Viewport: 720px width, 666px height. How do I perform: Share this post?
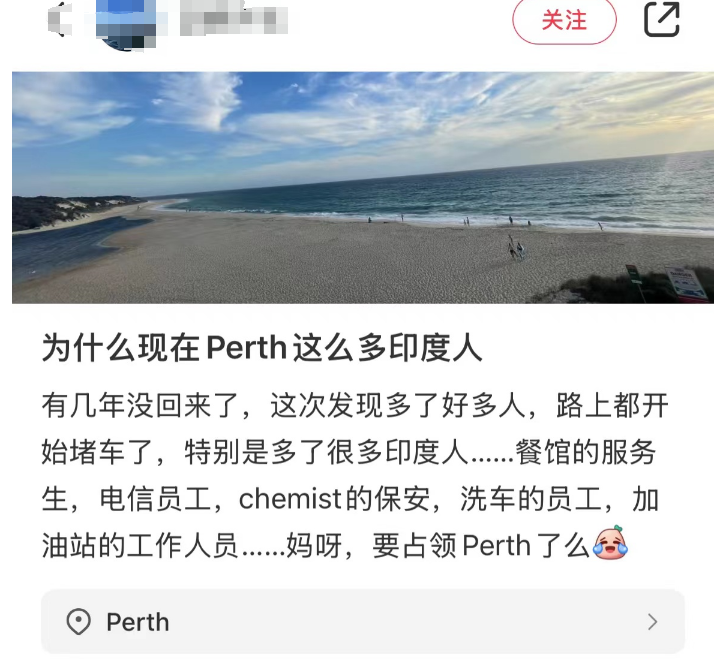(x=661, y=20)
